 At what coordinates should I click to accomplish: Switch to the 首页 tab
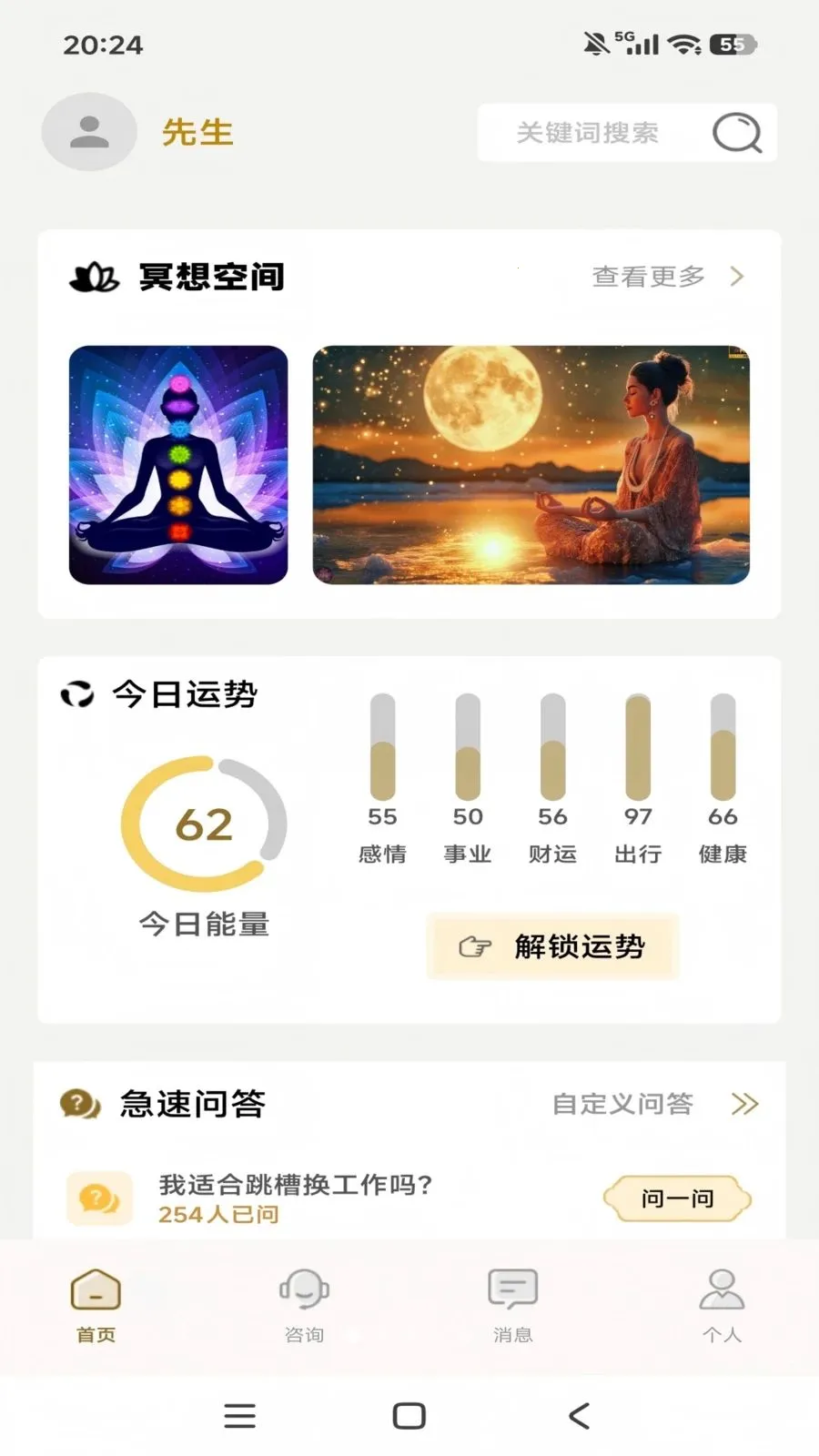tap(96, 1306)
